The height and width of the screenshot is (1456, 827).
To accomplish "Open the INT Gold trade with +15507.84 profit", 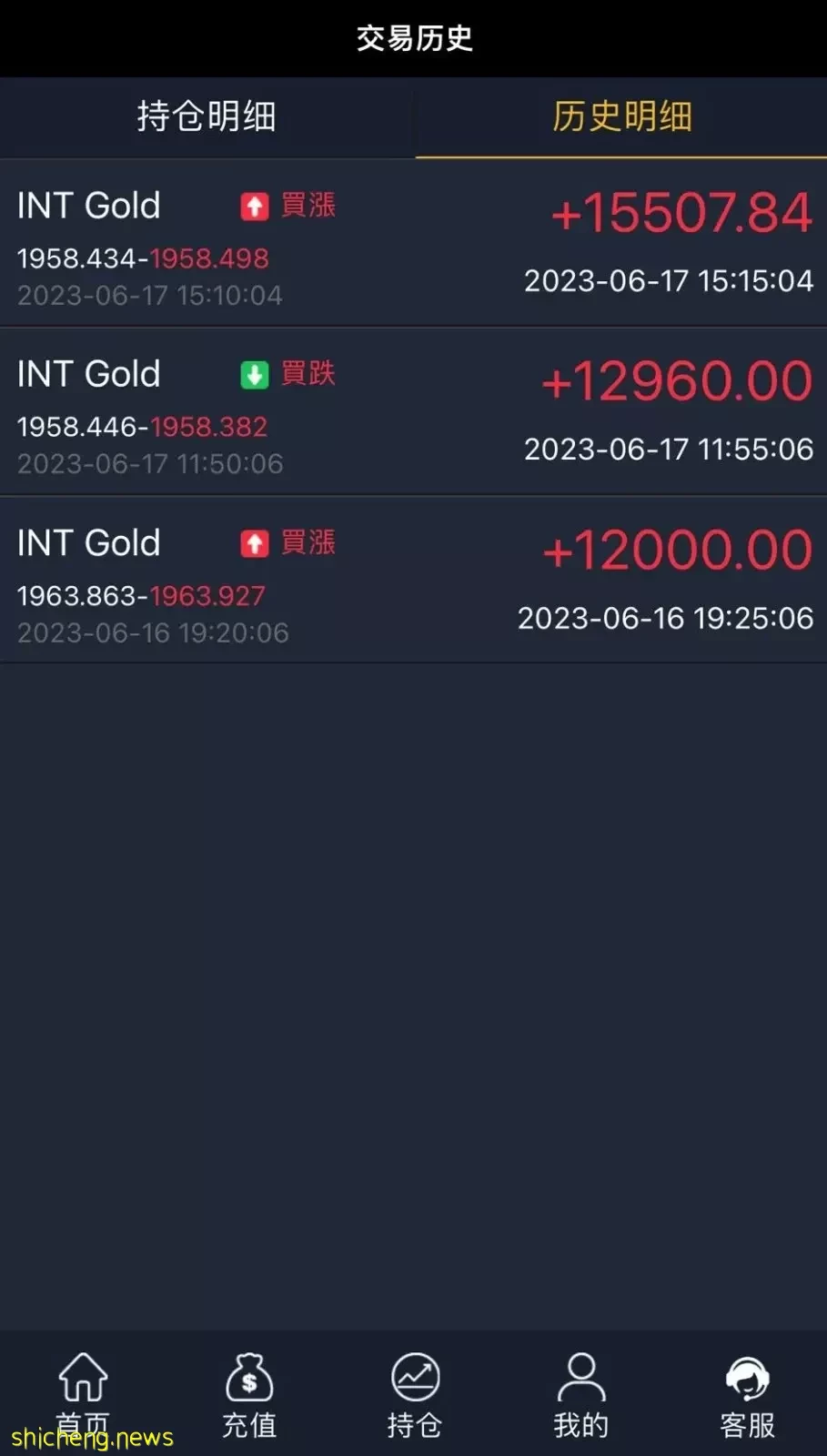I will click(413, 243).
